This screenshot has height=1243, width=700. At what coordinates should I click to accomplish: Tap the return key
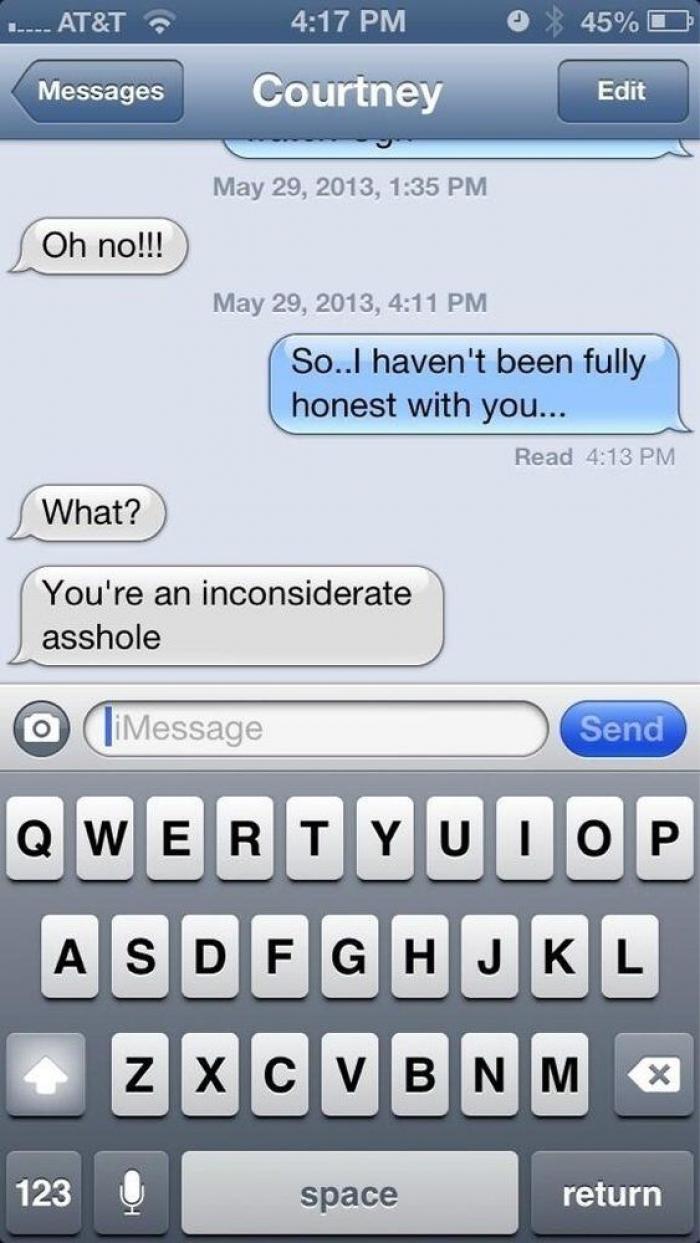tap(611, 1192)
